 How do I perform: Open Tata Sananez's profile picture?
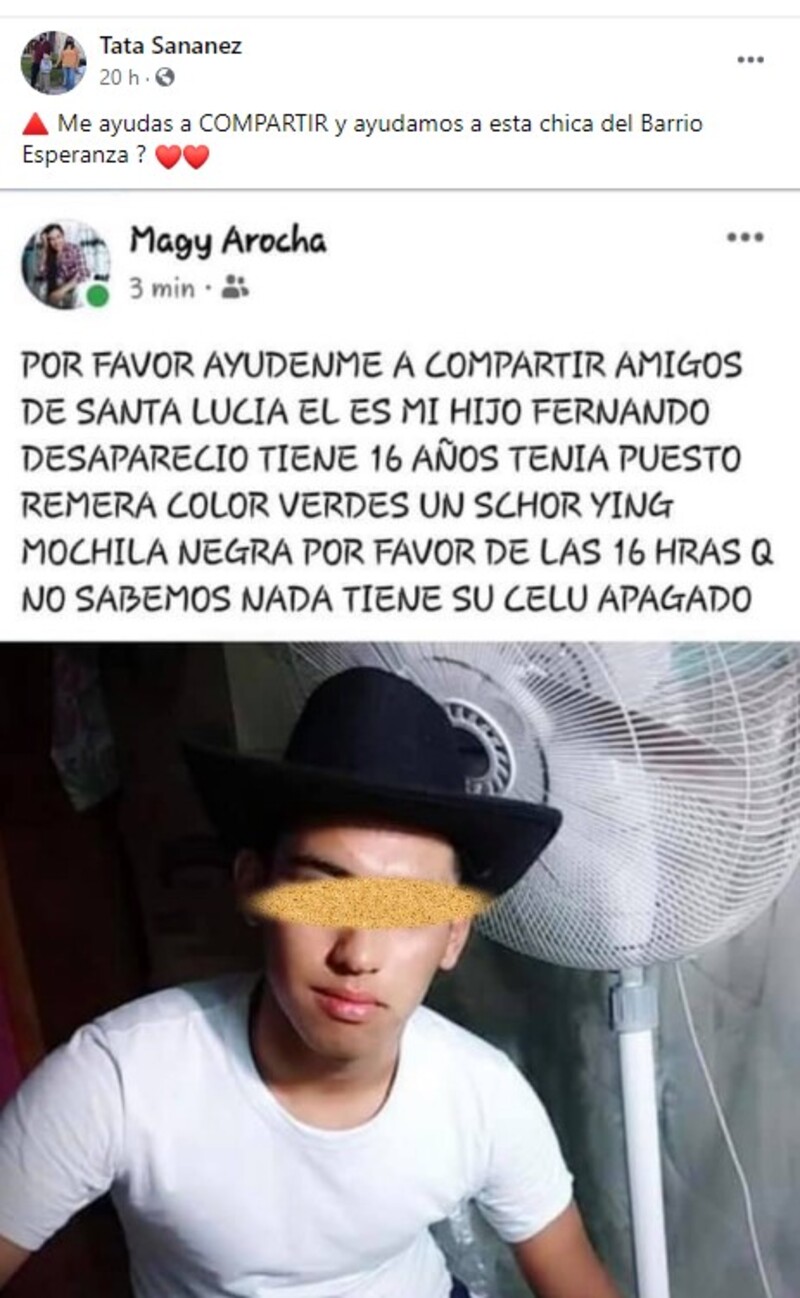tap(53, 61)
